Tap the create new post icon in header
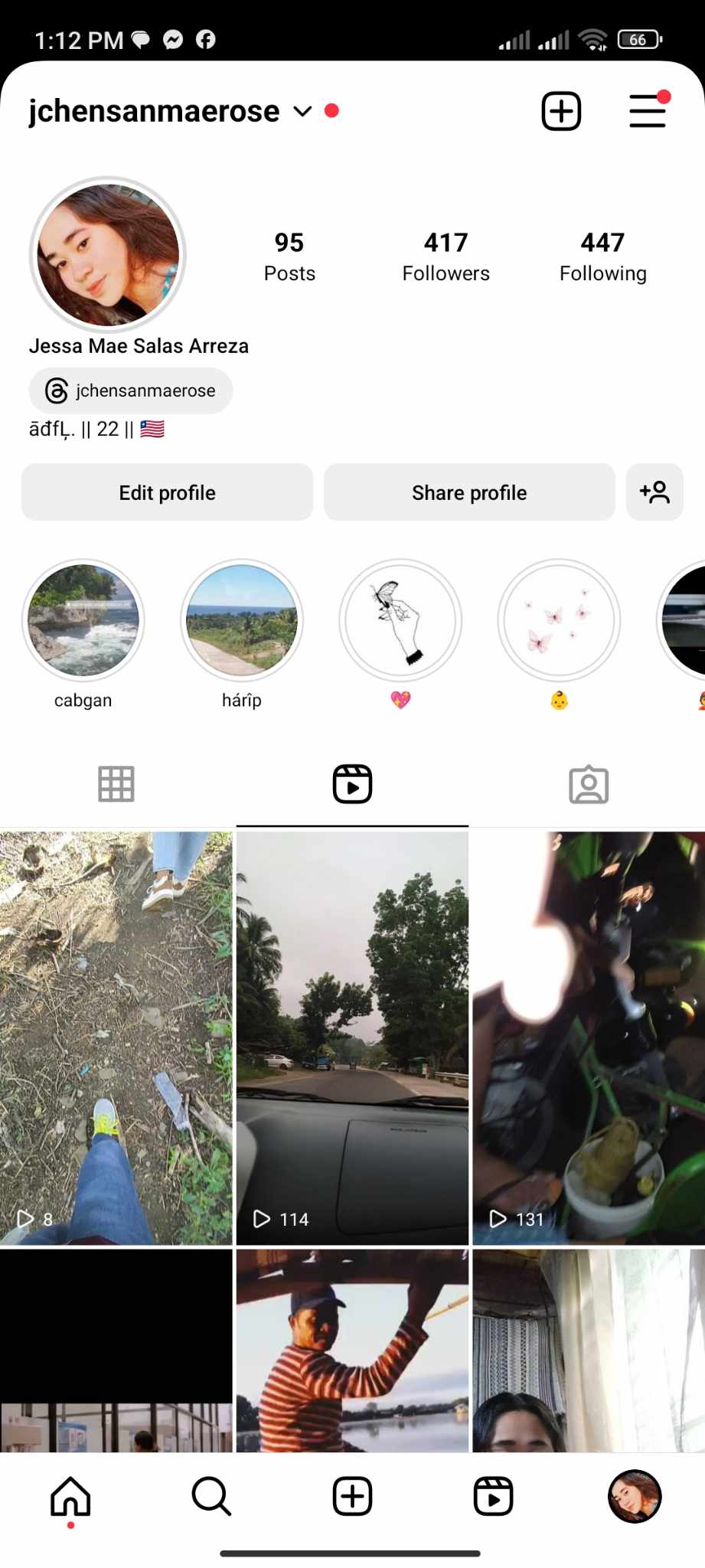The width and height of the screenshot is (705, 1568). tap(561, 112)
